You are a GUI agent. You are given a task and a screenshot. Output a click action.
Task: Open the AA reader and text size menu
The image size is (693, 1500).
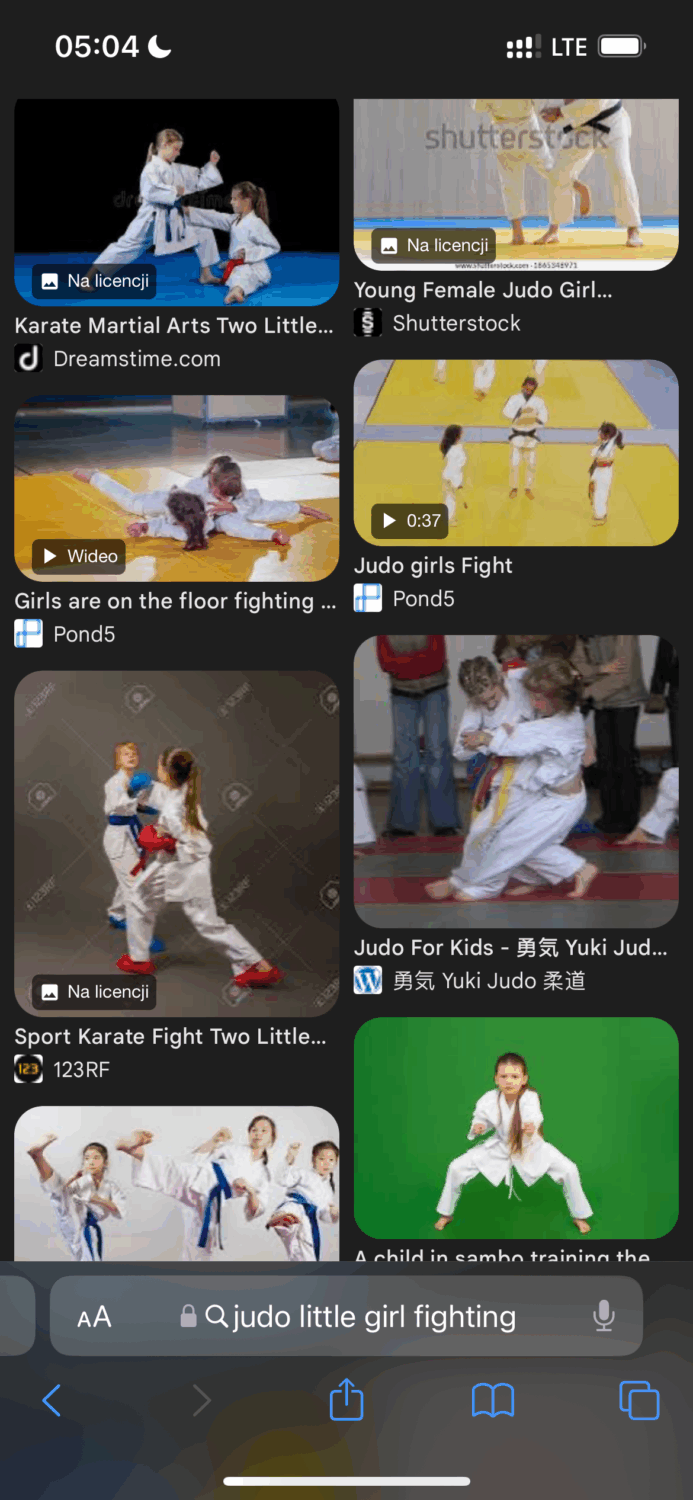(x=94, y=1317)
